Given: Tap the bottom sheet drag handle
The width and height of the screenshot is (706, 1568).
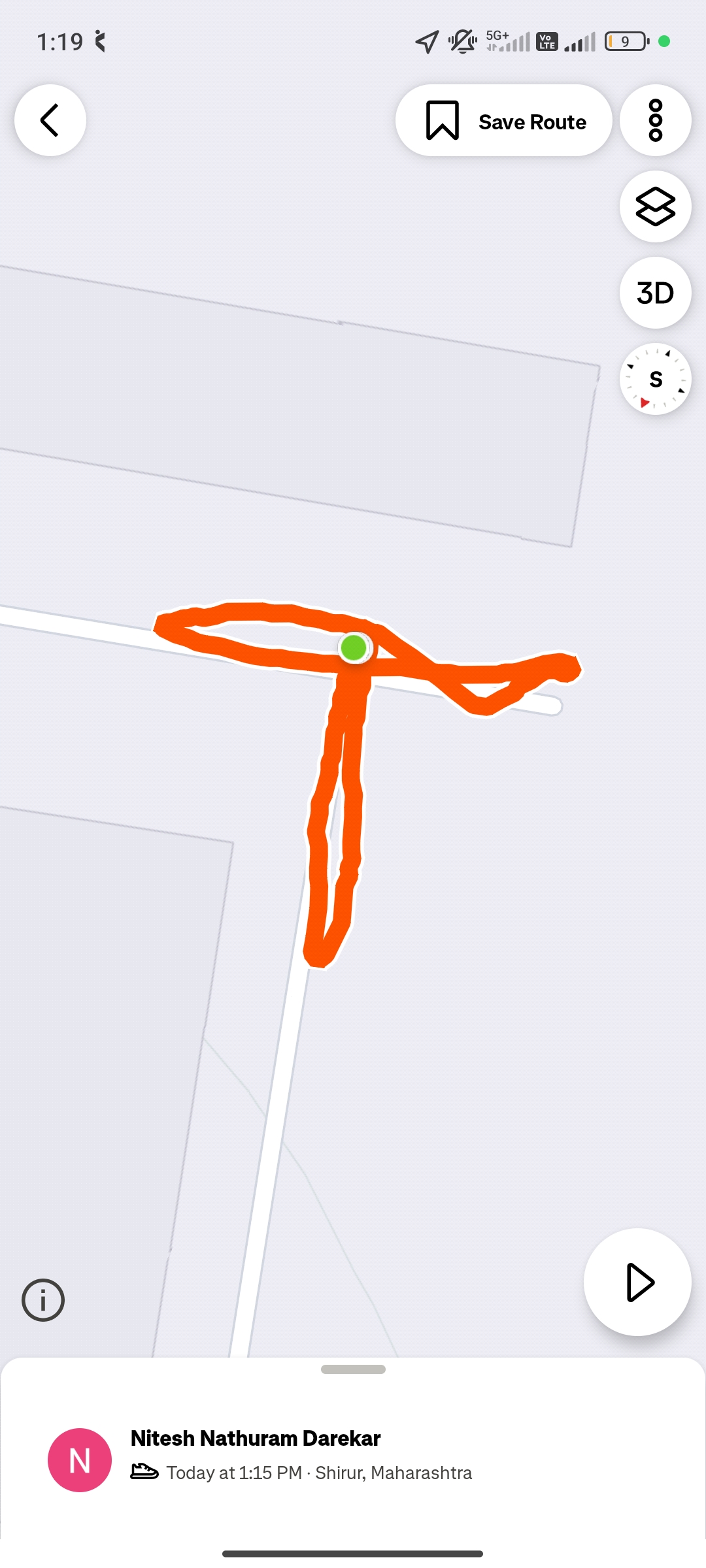Looking at the screenshot, I should pyautogui.click(x=353, y=1369).
